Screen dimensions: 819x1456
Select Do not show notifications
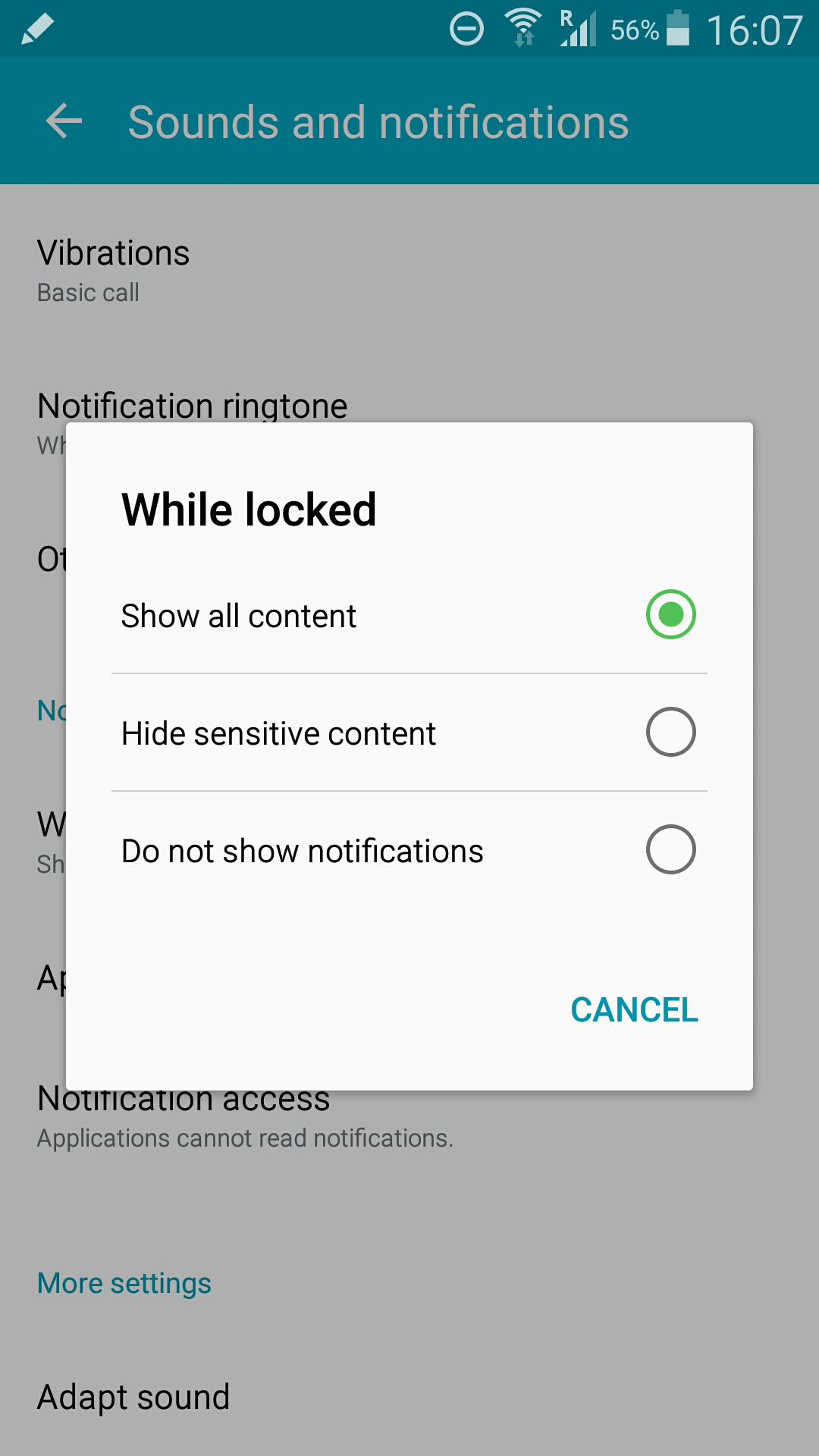click(x=670, y=850)
